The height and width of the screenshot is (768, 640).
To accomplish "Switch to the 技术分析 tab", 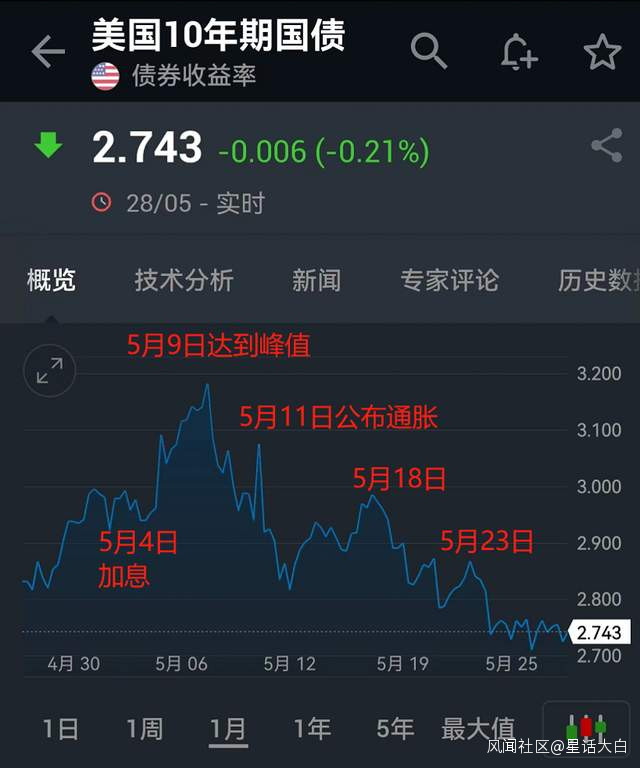I will tap(184, 280).
